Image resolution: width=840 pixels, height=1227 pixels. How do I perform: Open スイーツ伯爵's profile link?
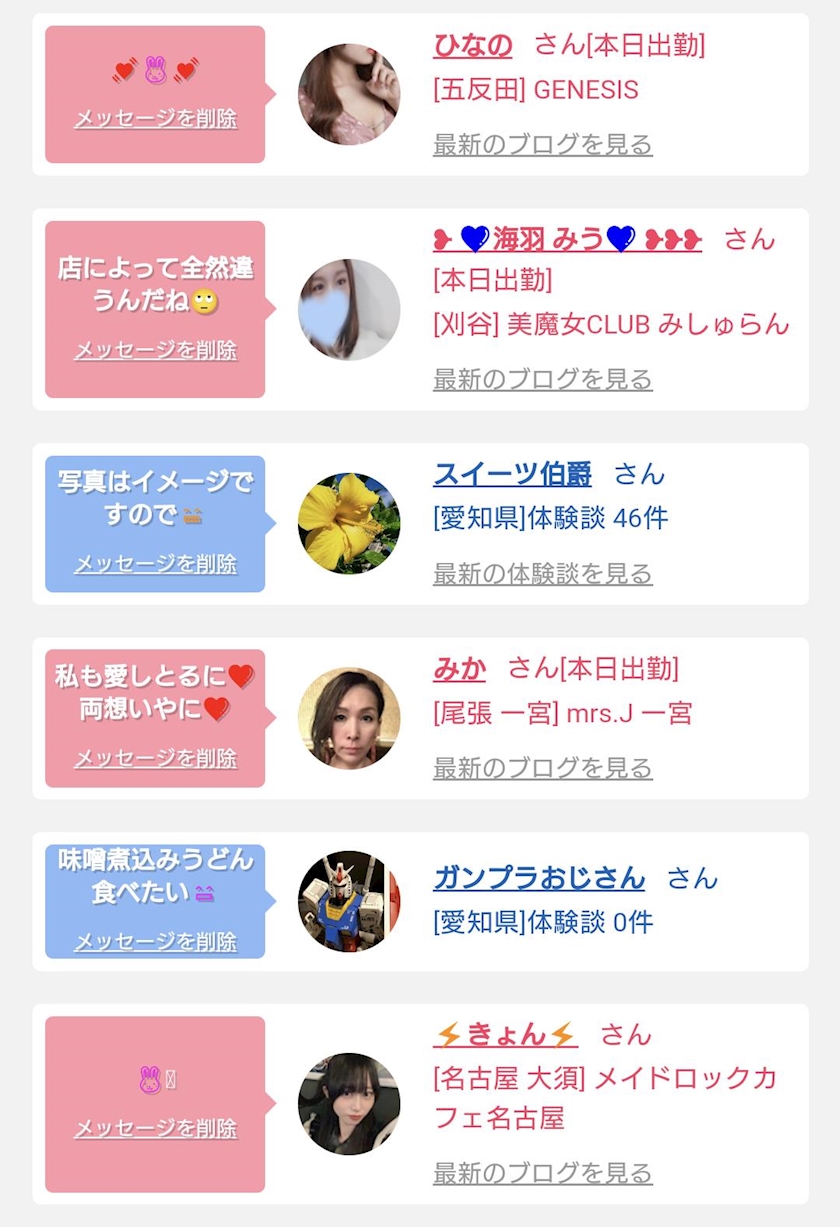click(512, 474)
